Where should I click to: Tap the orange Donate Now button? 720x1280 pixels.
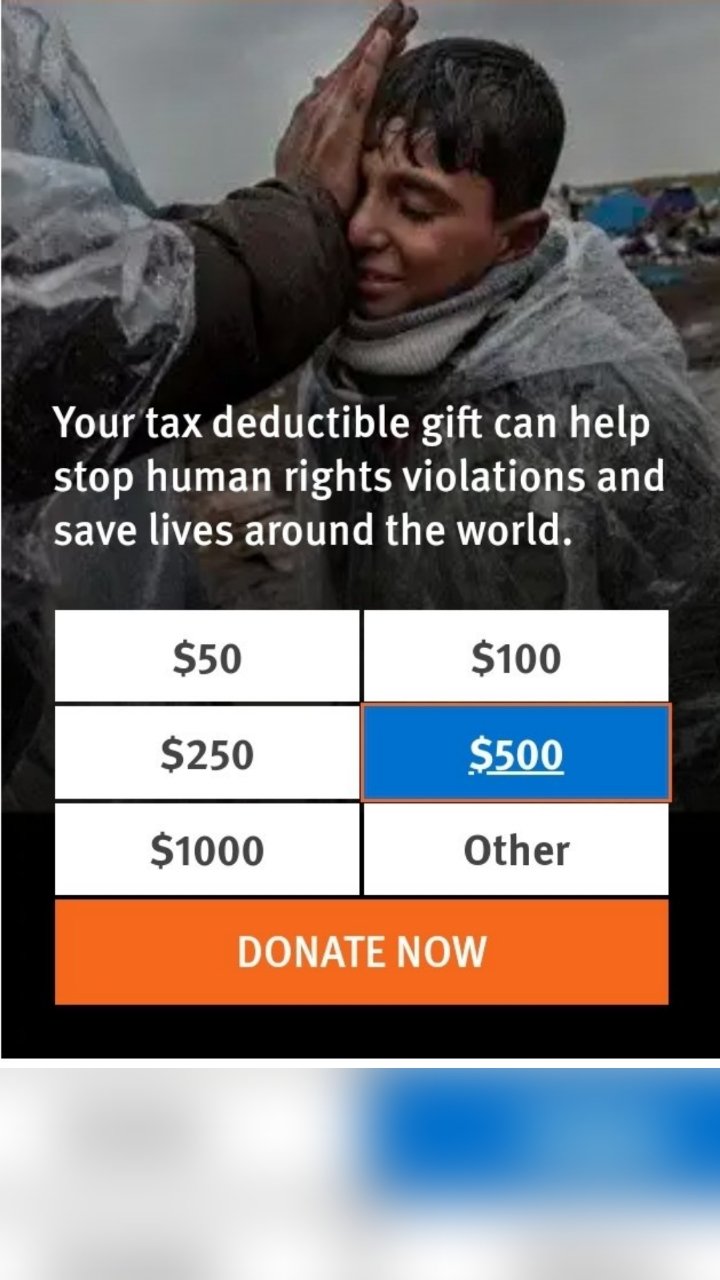pos(361,951)
